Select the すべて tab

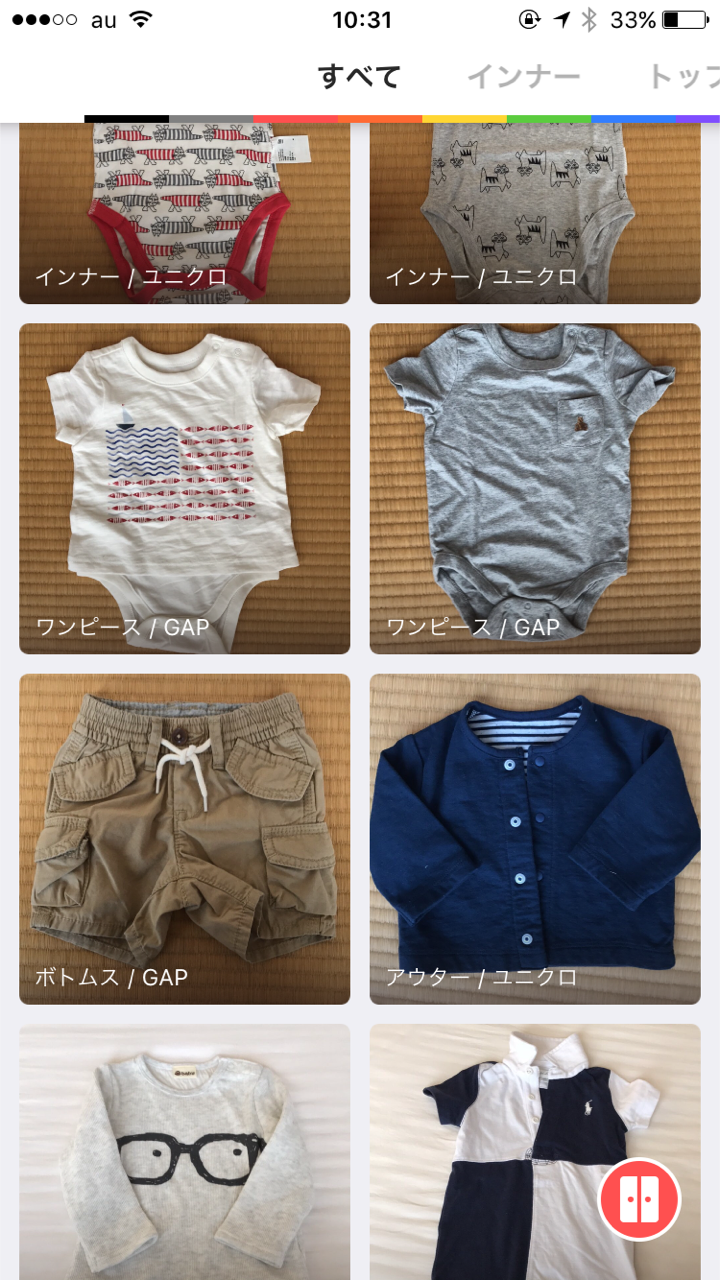click(x=359, y=77)
